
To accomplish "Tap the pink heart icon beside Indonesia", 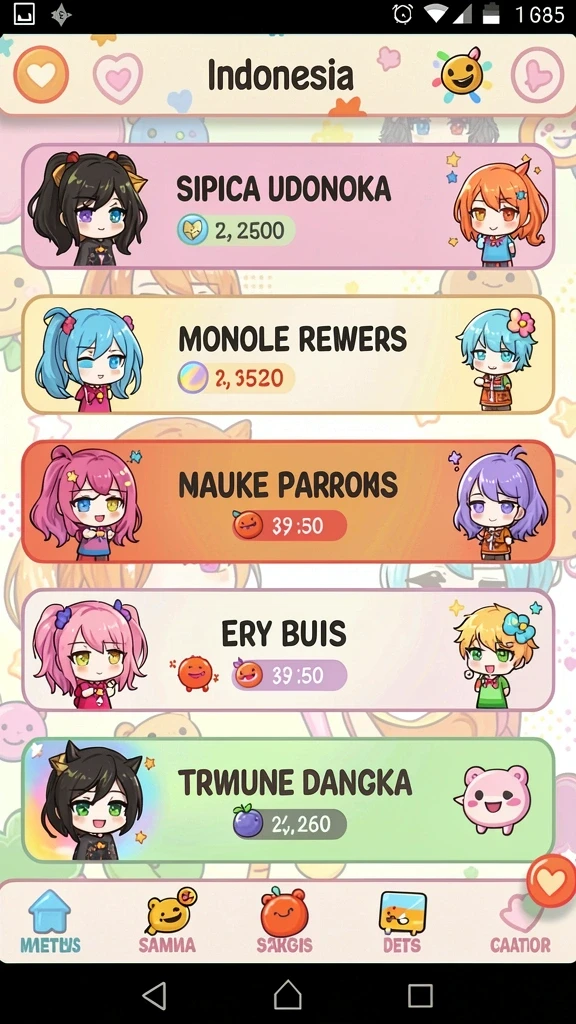I will [x=118, y=78].
